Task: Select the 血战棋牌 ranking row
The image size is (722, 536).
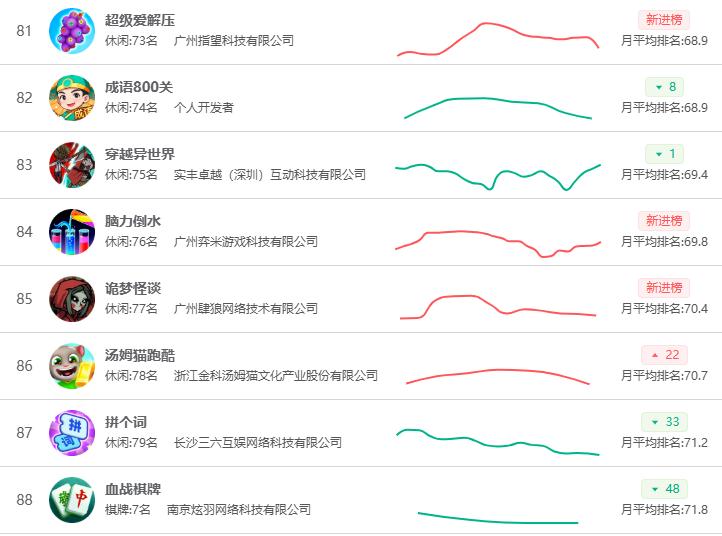Action: click(361, 500)
